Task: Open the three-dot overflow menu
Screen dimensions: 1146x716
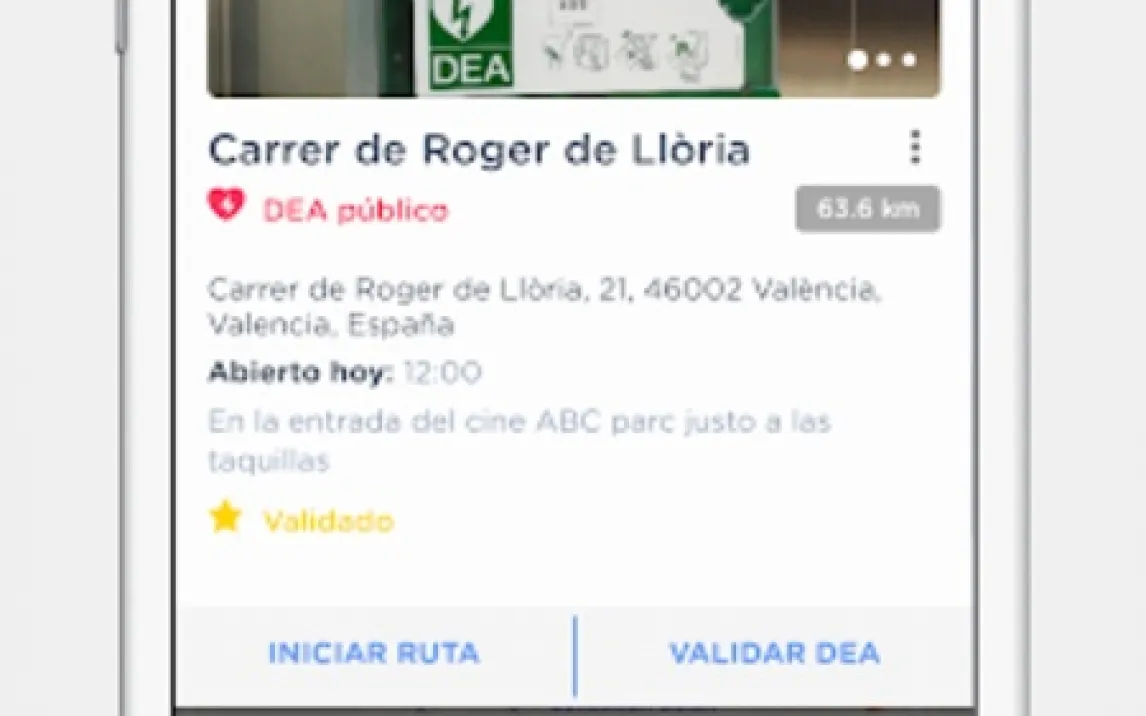Action: 915,148
